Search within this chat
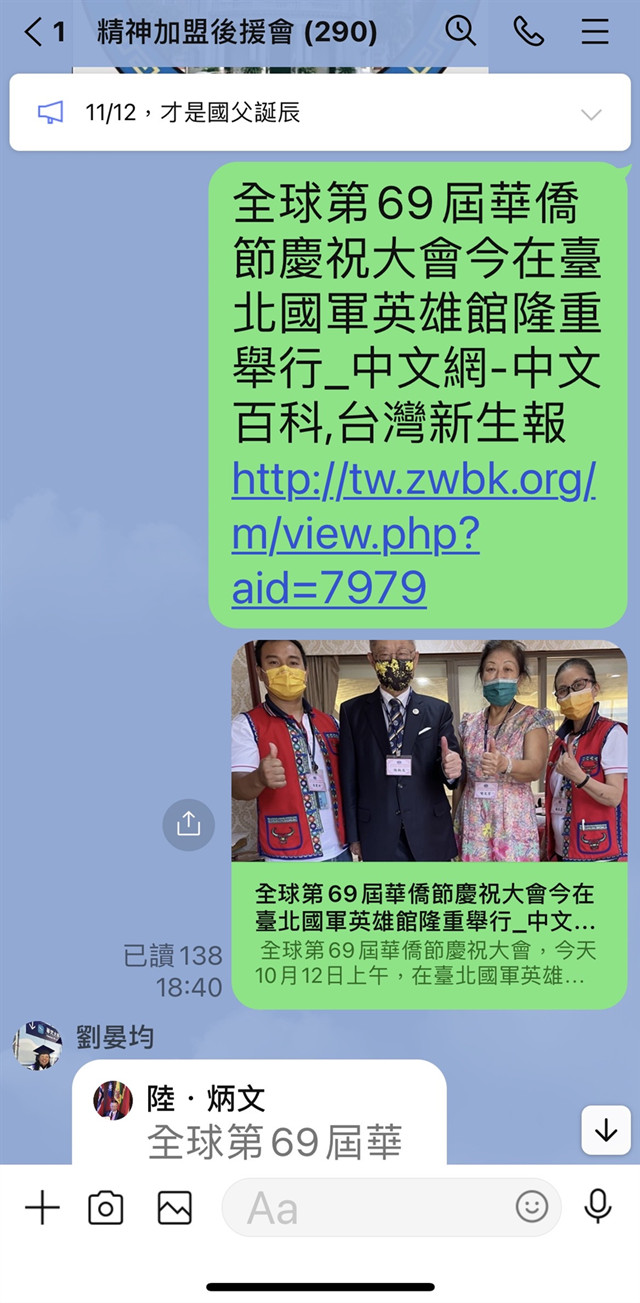Screen dimensions: 640x1303 click(x=460, y=32)
